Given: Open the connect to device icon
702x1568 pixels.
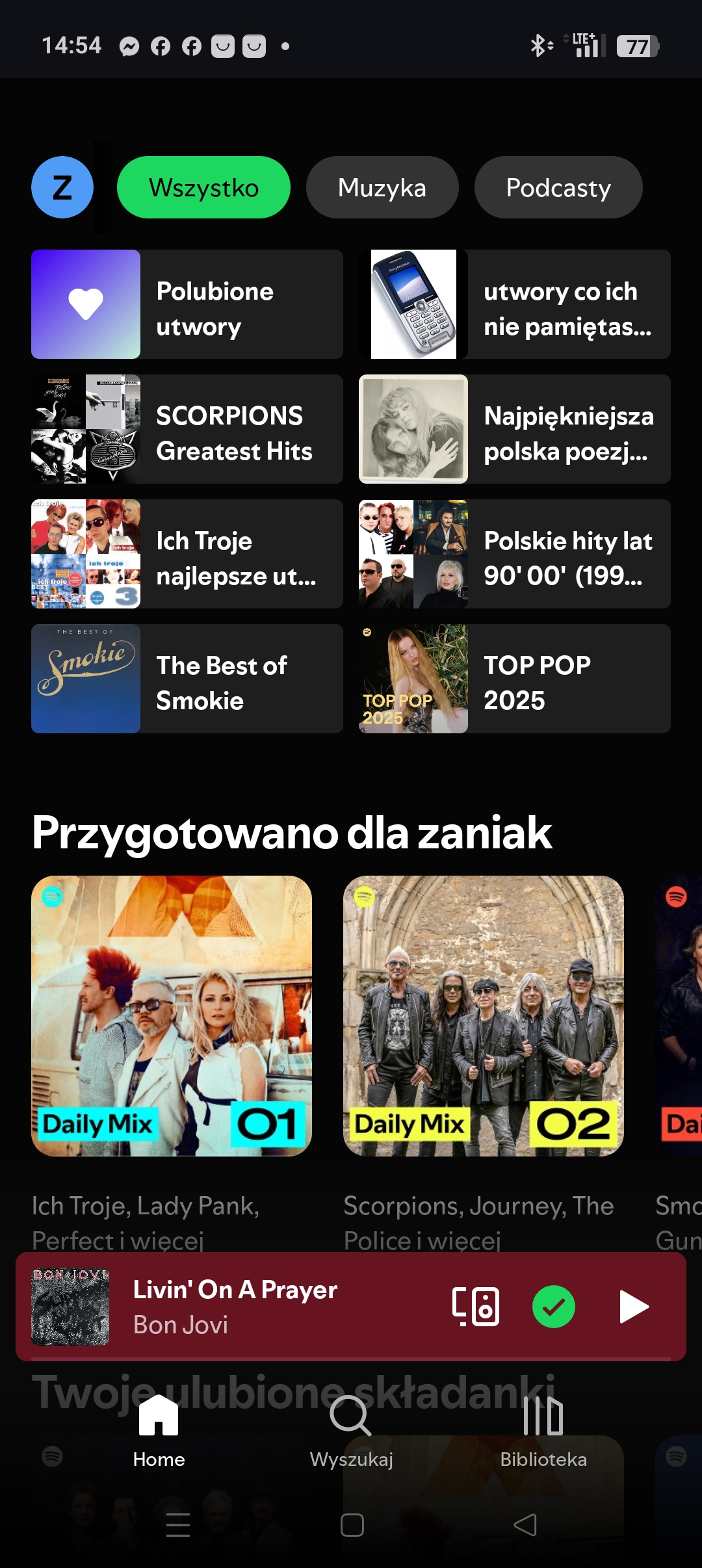Looking at the screenshot, I should point(476,1307).
